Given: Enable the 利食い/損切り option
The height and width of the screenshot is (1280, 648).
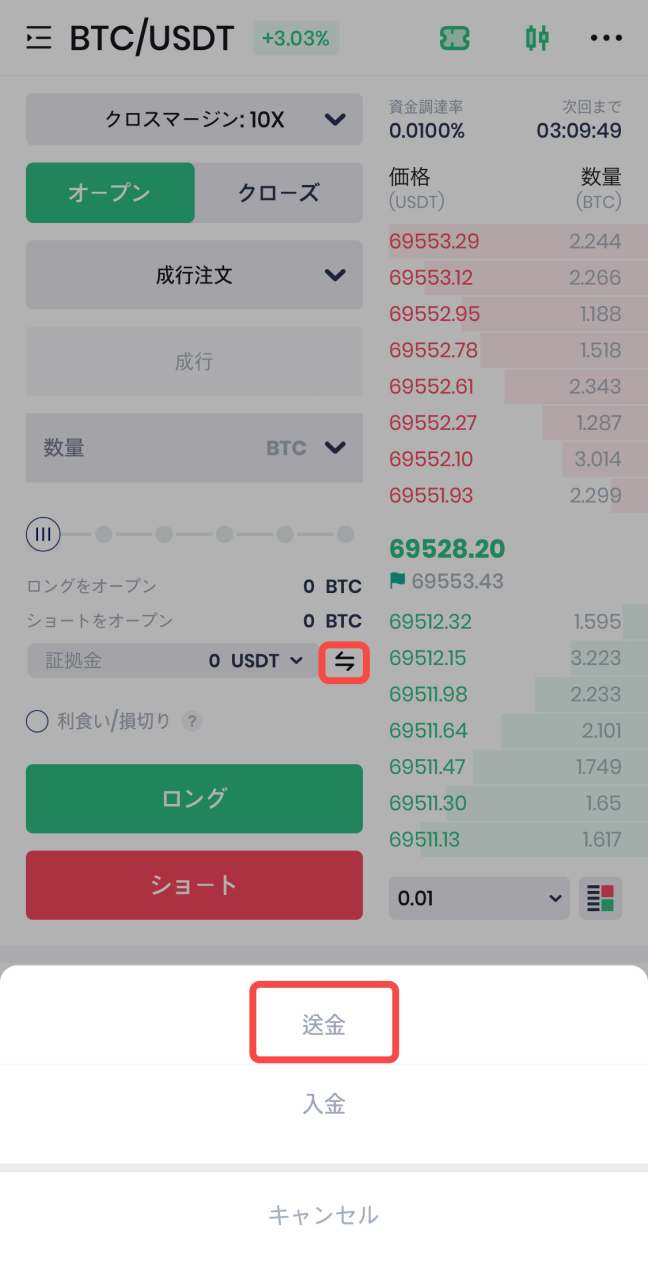Looking at the screenshot, I should point(38,721).
